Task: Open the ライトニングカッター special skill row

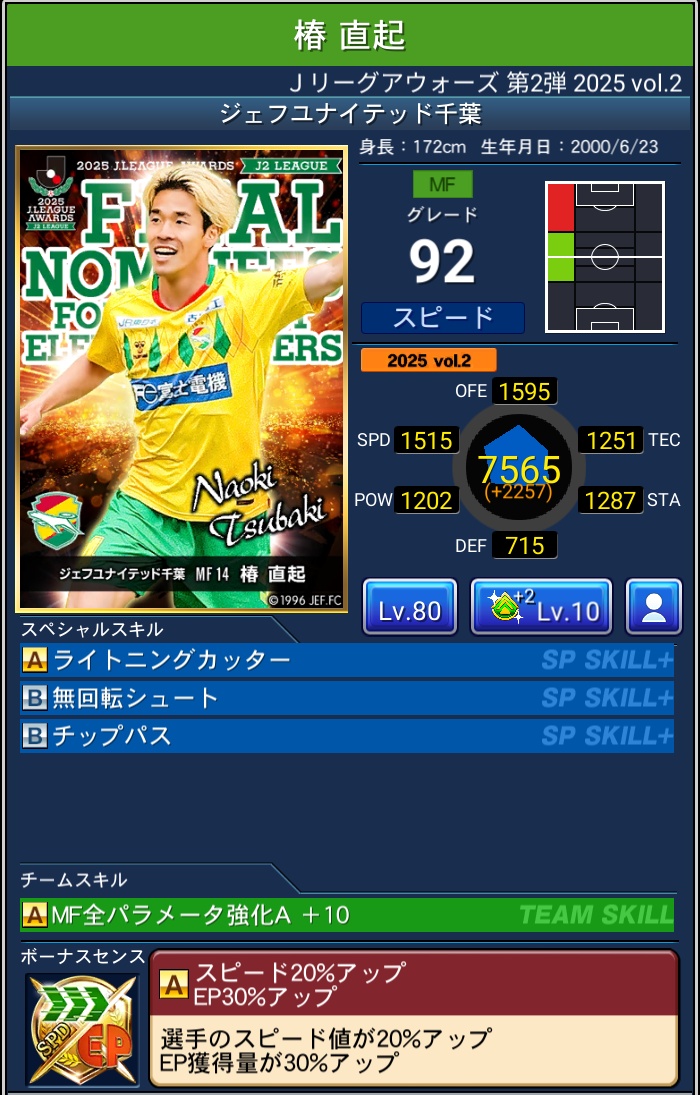Action: [x=346, y=660]
